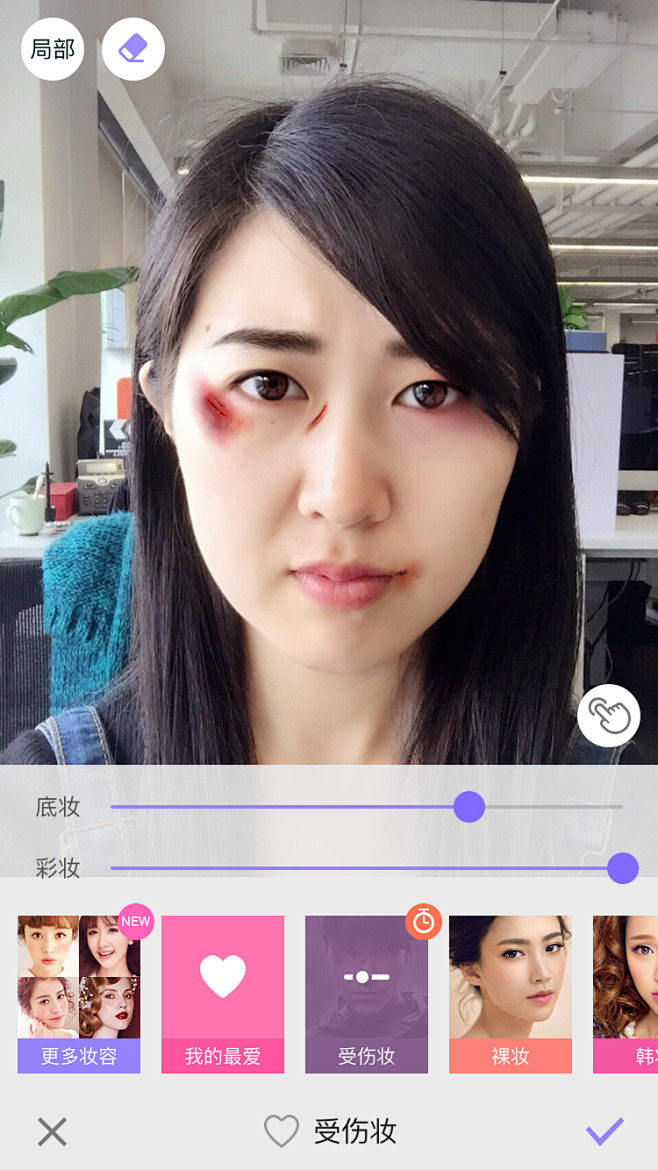658x1170 pixels.
Task: Tap the 局部 button
Action: coord(52,49)
